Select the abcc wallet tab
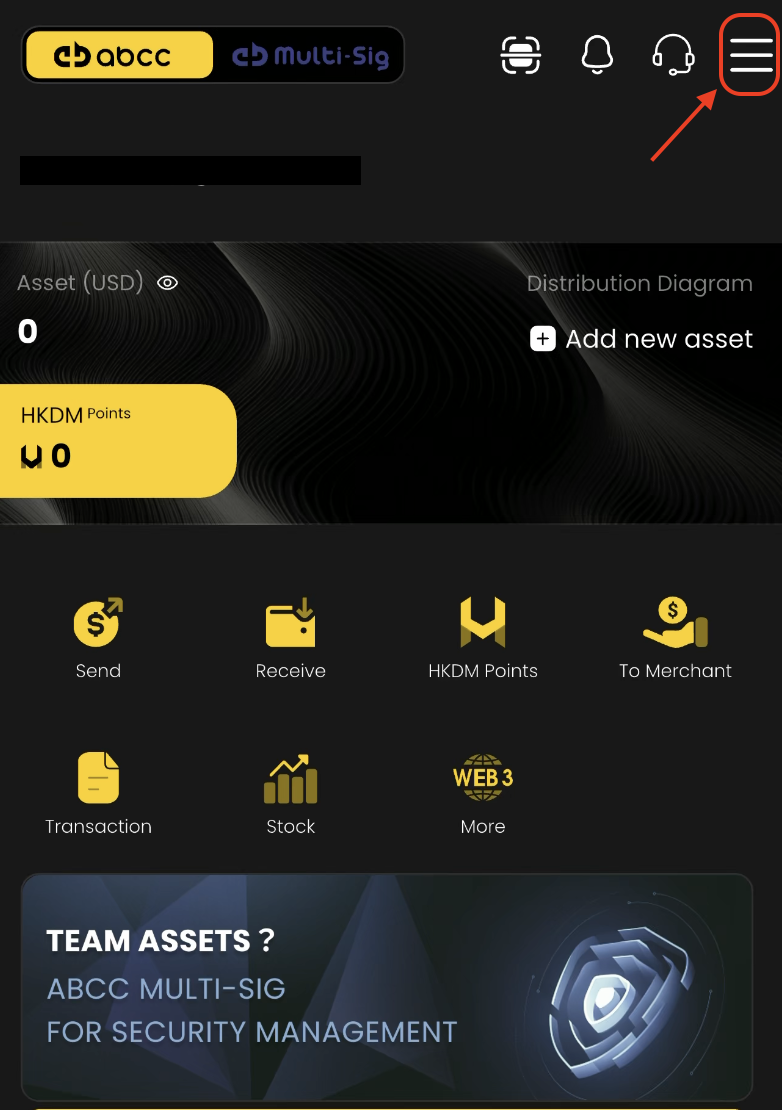The height and width of the screenshot is (1110, 782). [x=119, y=56]
